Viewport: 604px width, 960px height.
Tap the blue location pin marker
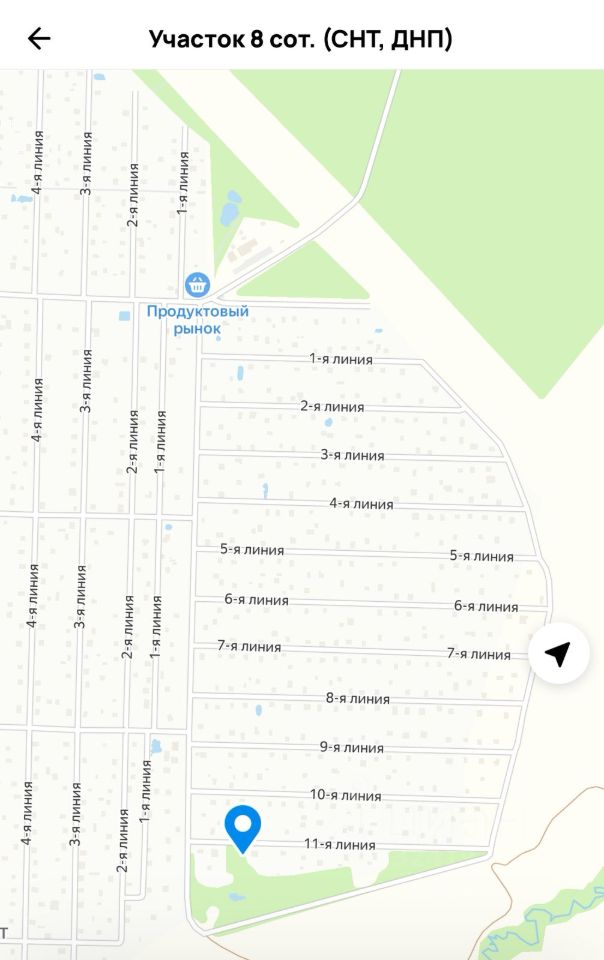(243, 826)
